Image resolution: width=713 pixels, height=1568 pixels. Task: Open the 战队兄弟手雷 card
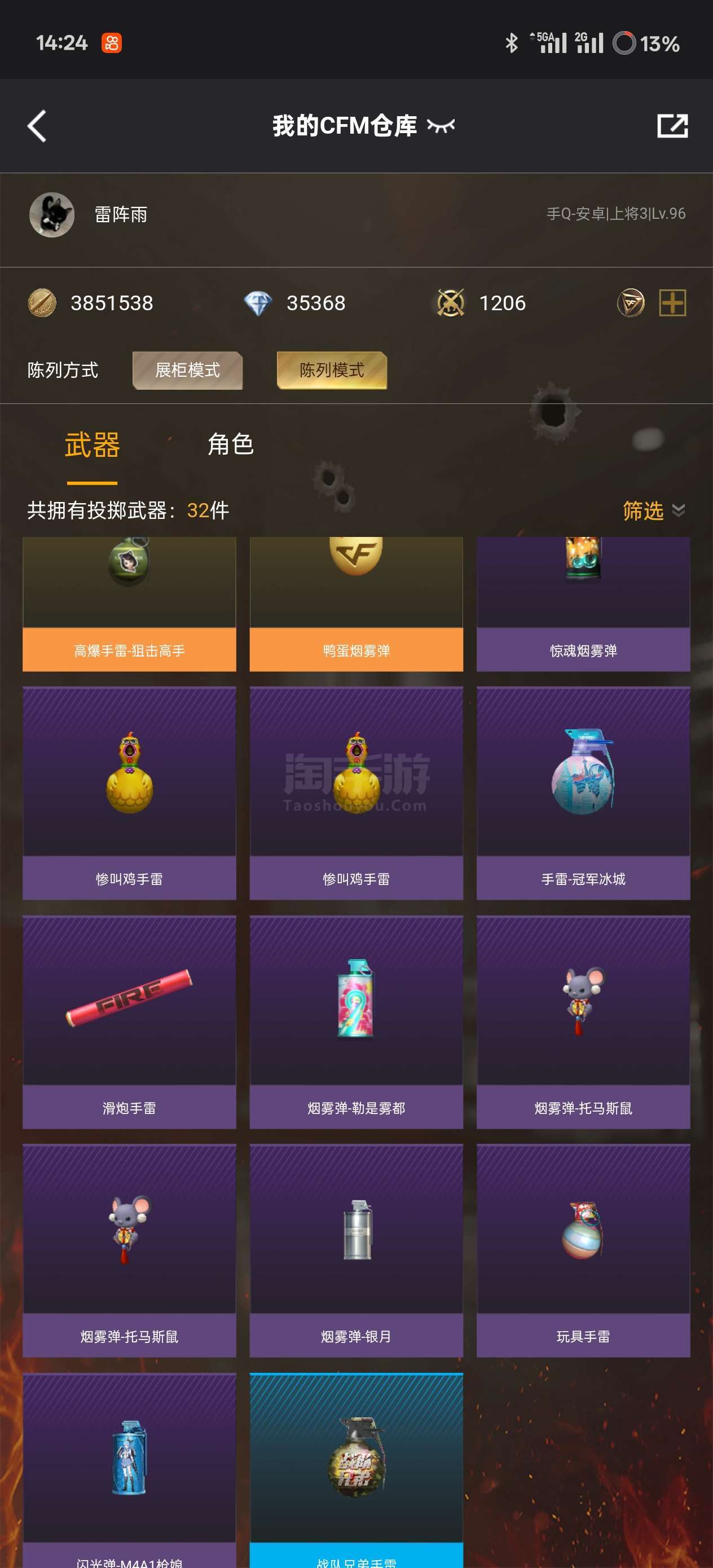click(356, 1470)
